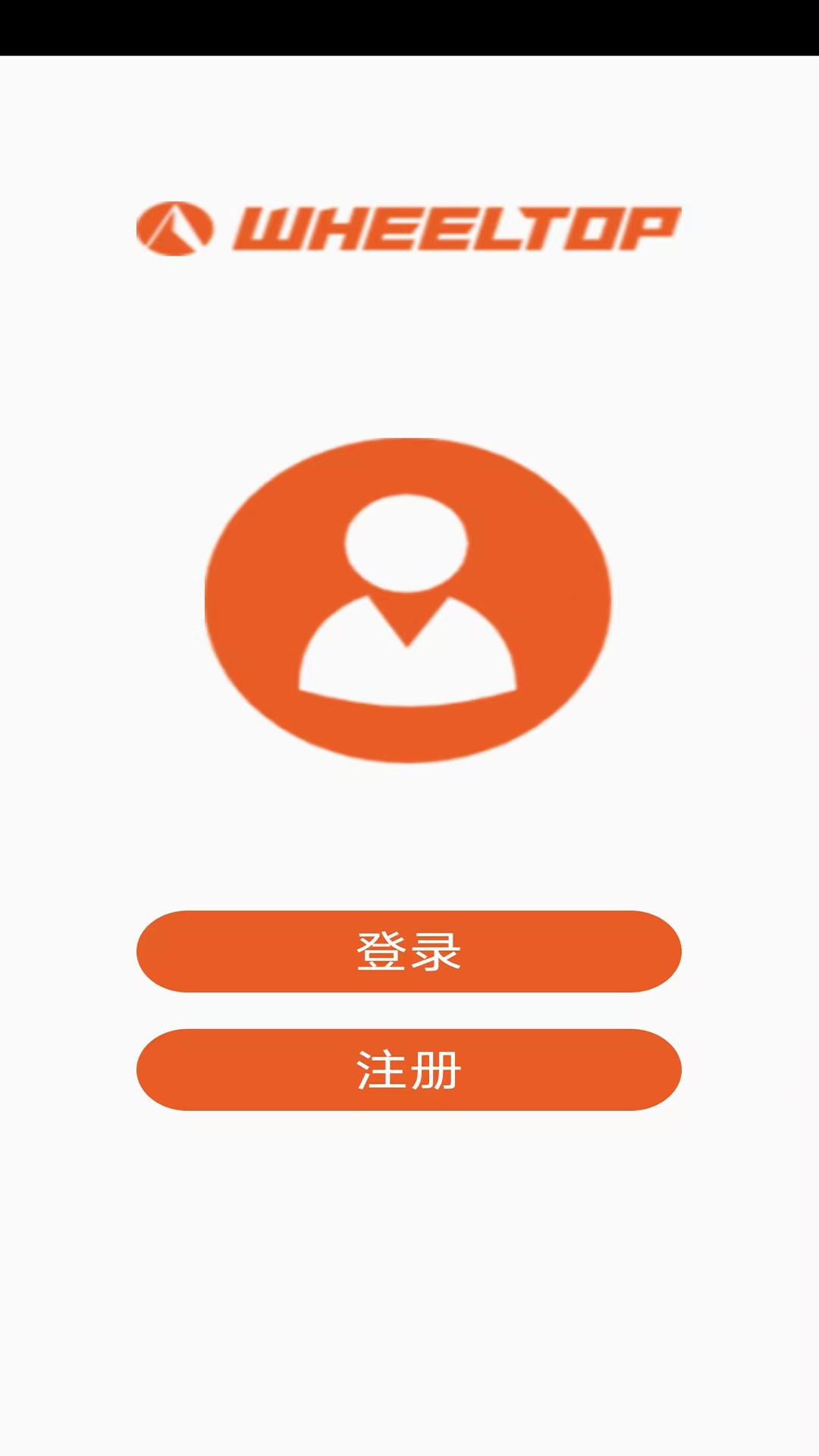Tap the 登录 login button
This screenshot has height=1456, width=819.
(x=409, y=951)
